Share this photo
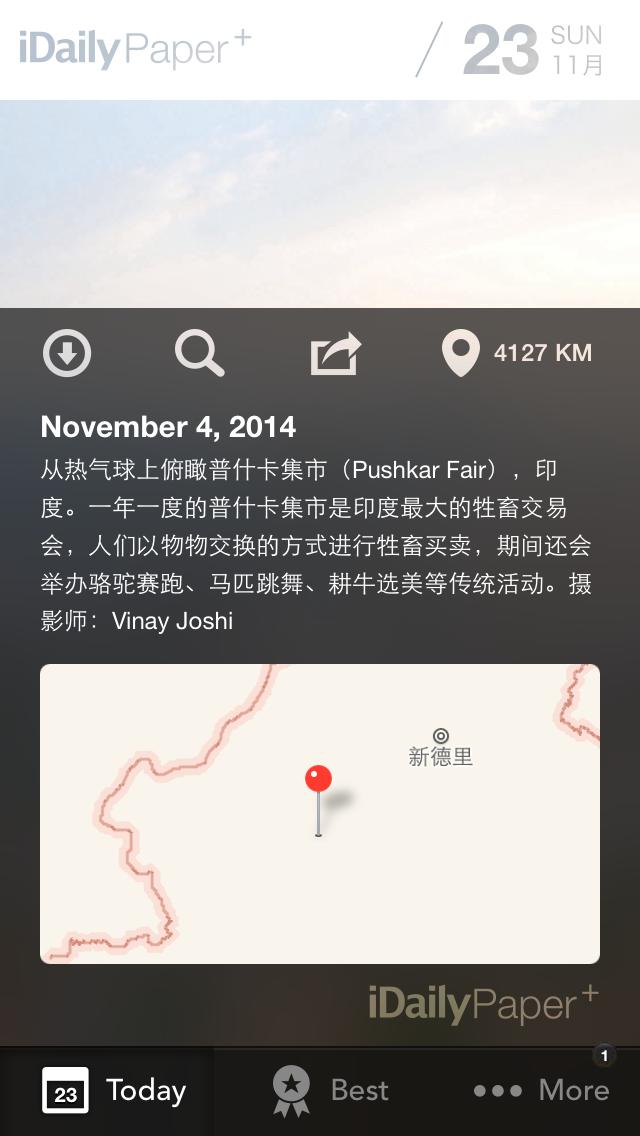The image size is (640, 1136). (x=336, y=354)
